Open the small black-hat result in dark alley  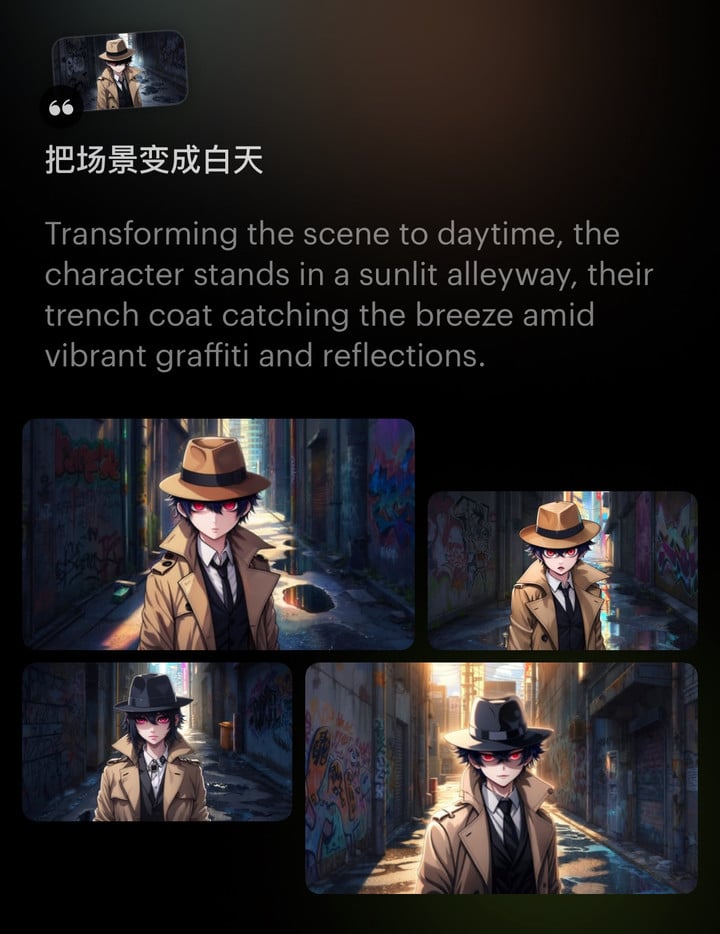157,741
